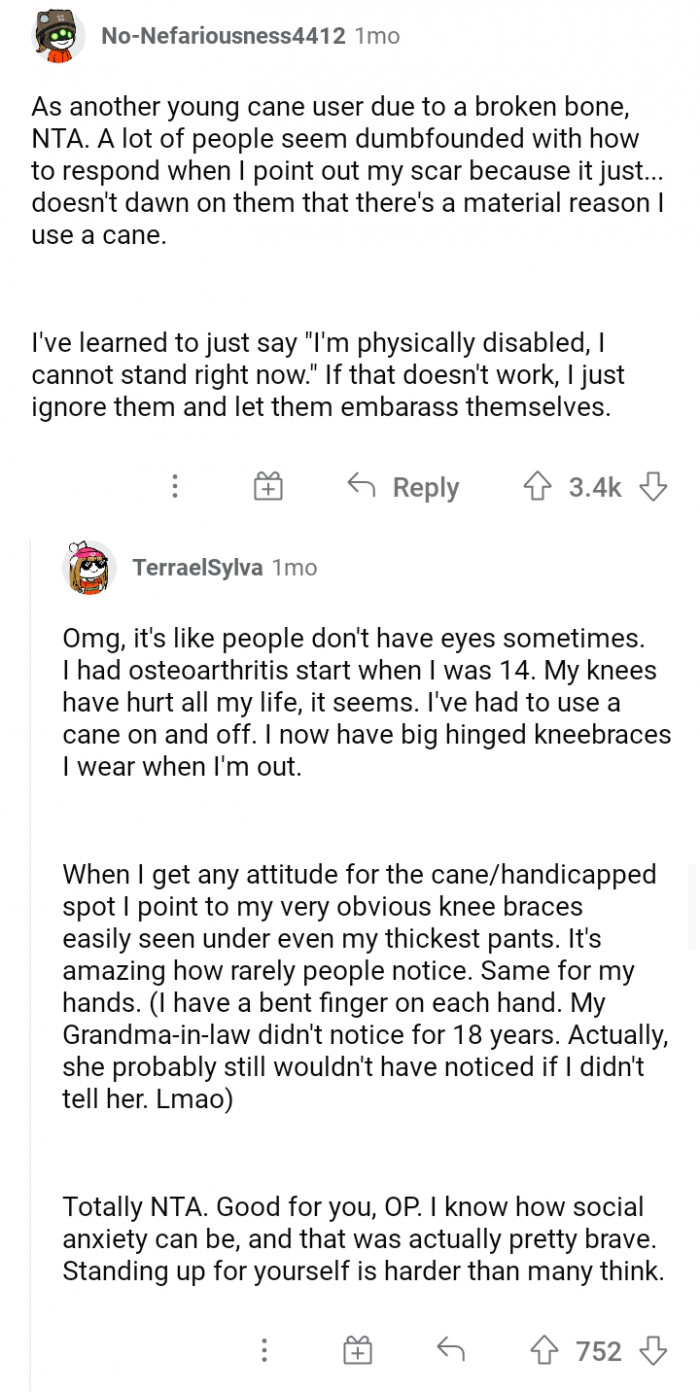
Task: Upvote the comment with 3.4k votes
Action: click(538, 487)
